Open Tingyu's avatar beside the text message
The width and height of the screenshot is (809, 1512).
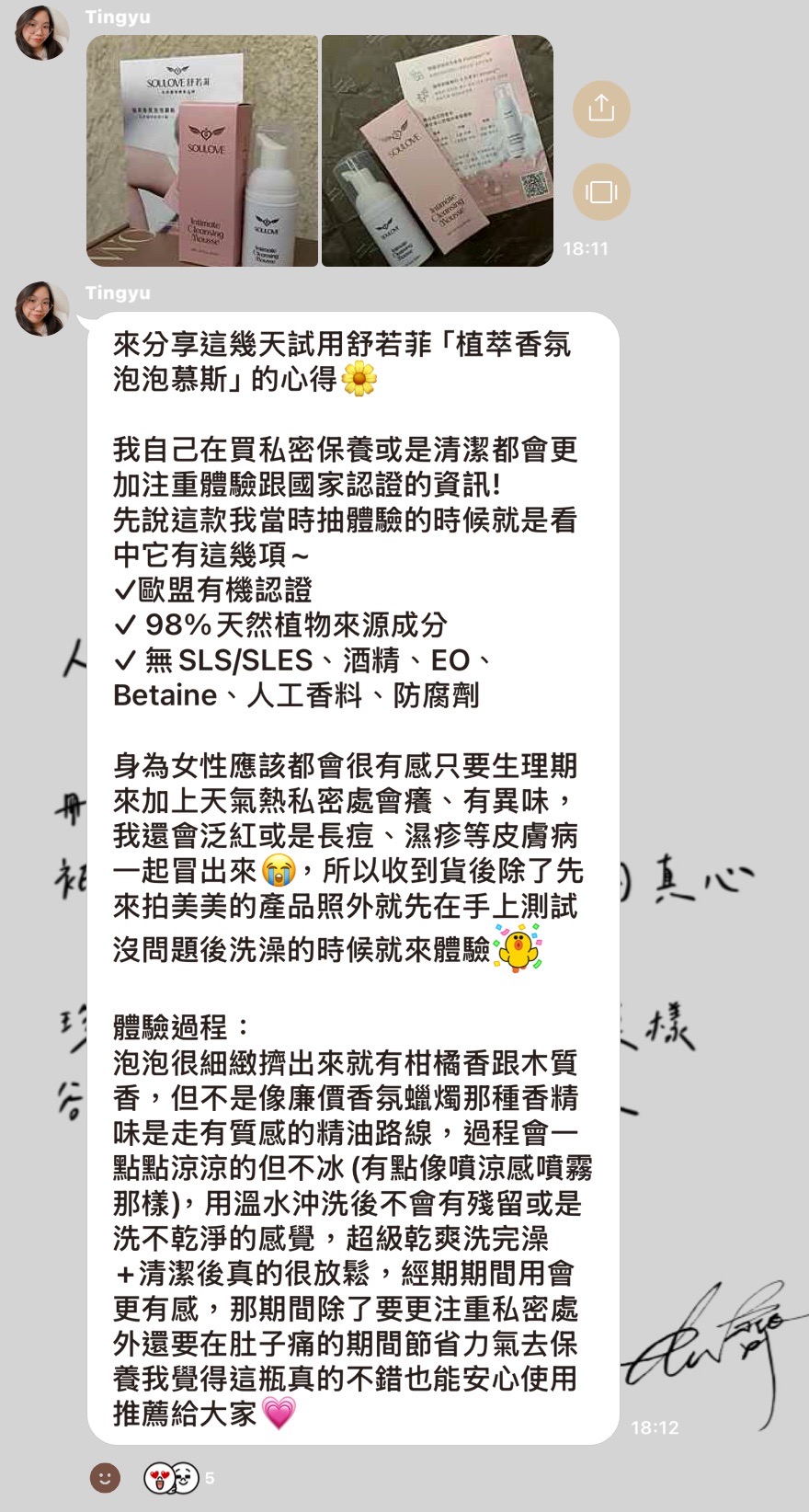click(x=42, y=309)
